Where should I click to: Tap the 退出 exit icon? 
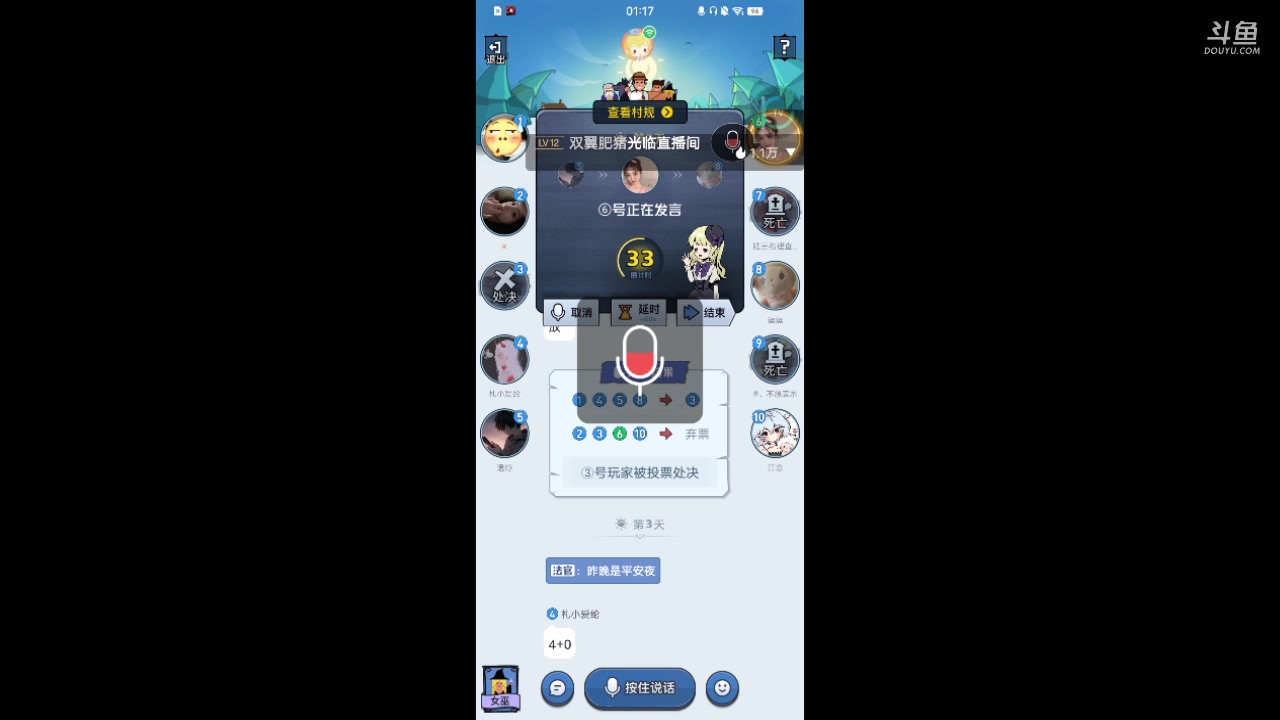point(495,50)
